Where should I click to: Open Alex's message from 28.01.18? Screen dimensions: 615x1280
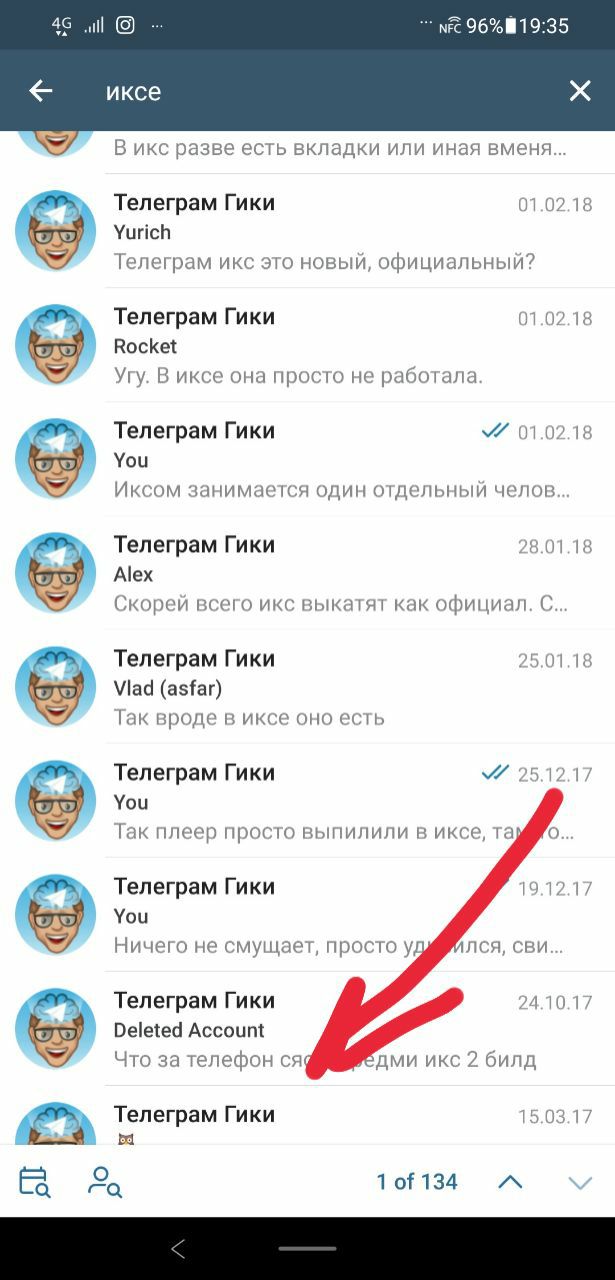[x=330, y=574]
